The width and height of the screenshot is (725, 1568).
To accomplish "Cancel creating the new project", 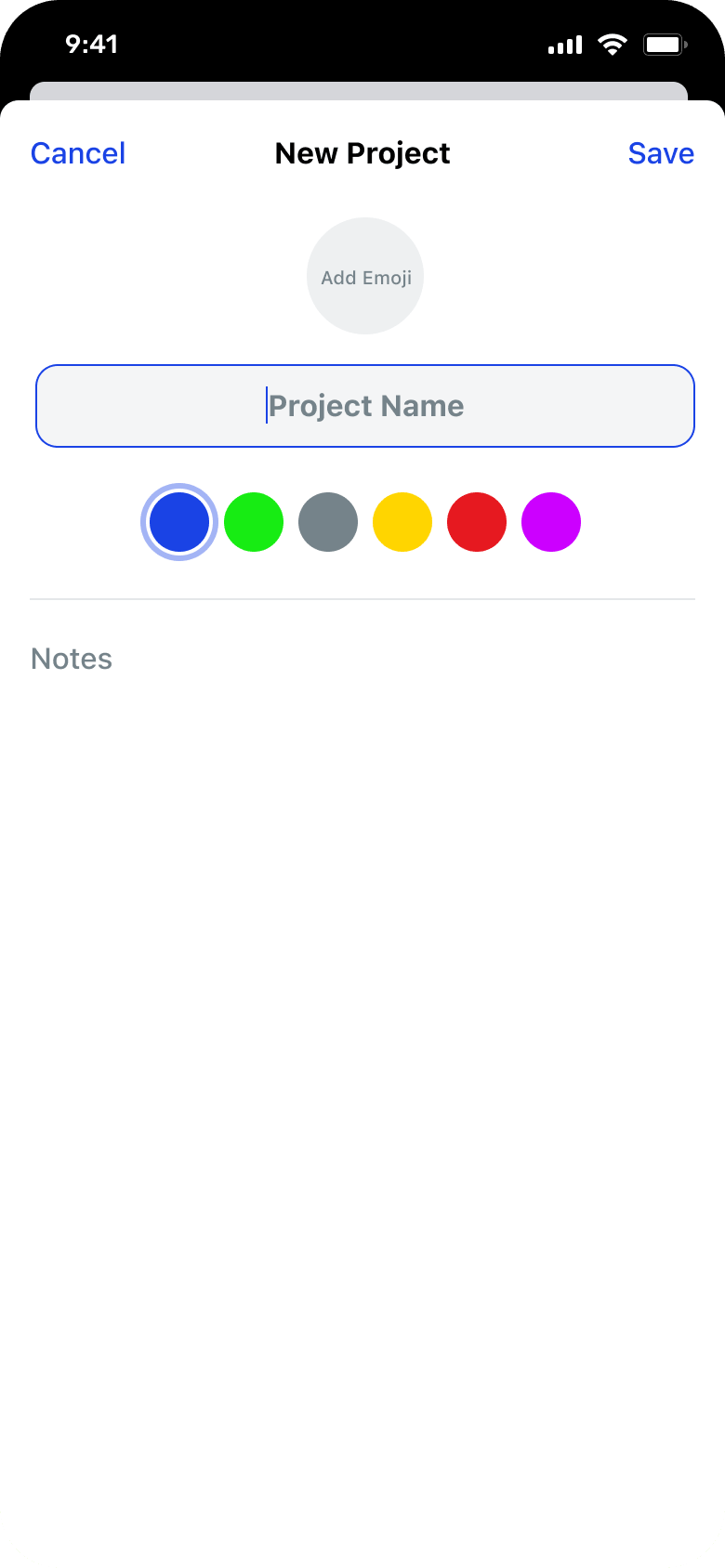I will (78, 153).
